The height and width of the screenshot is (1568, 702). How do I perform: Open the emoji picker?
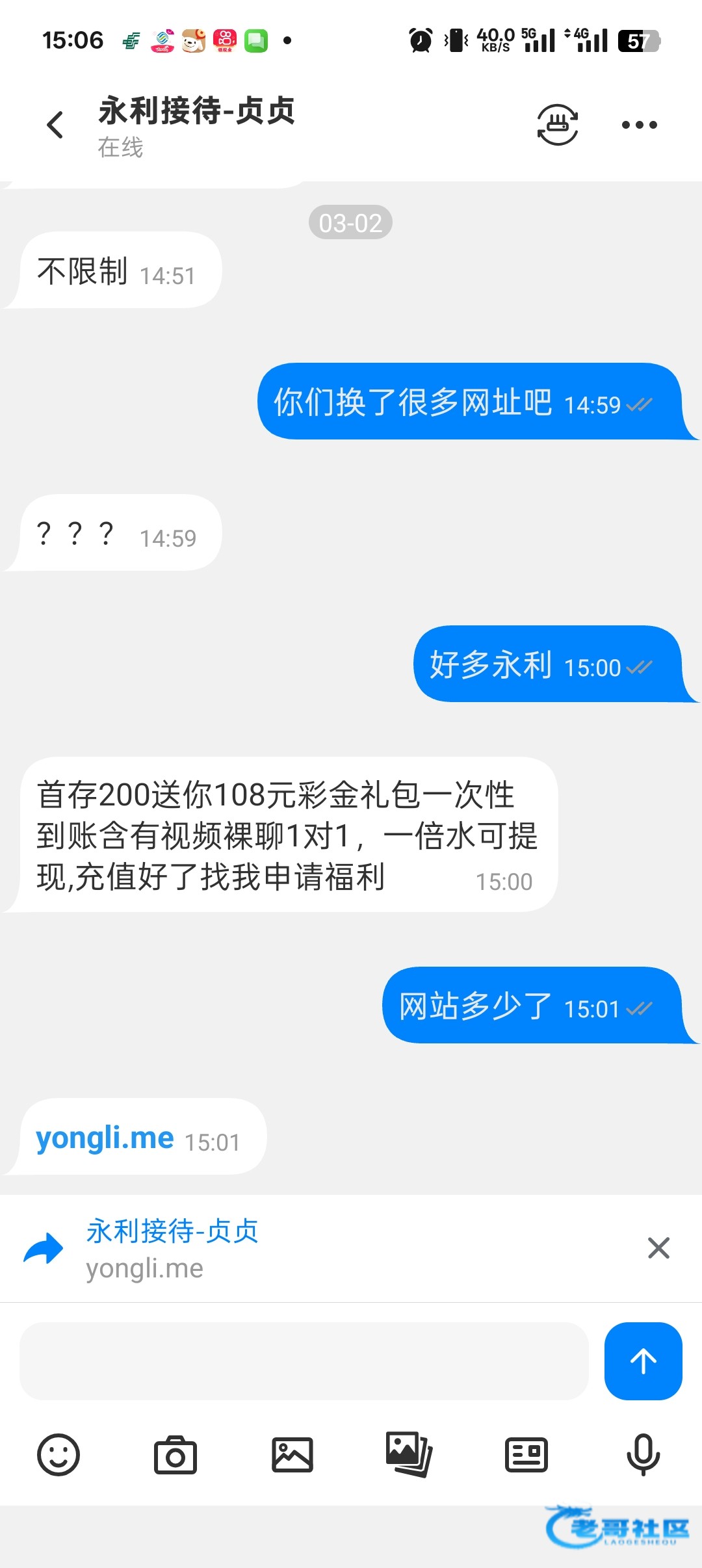point(58,1455)
